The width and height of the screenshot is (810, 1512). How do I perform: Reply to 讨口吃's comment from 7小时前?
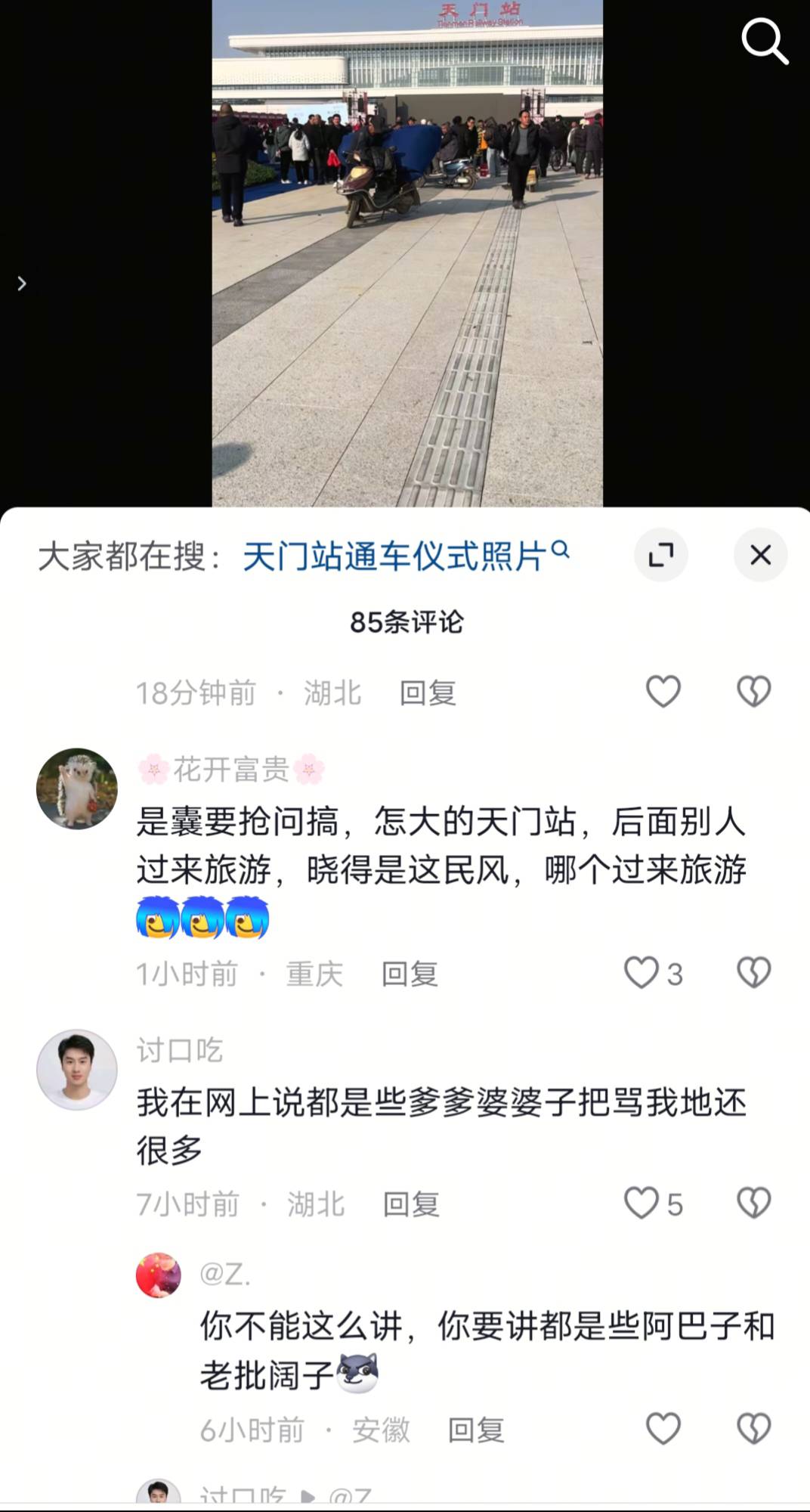[x=411, y=1204]
